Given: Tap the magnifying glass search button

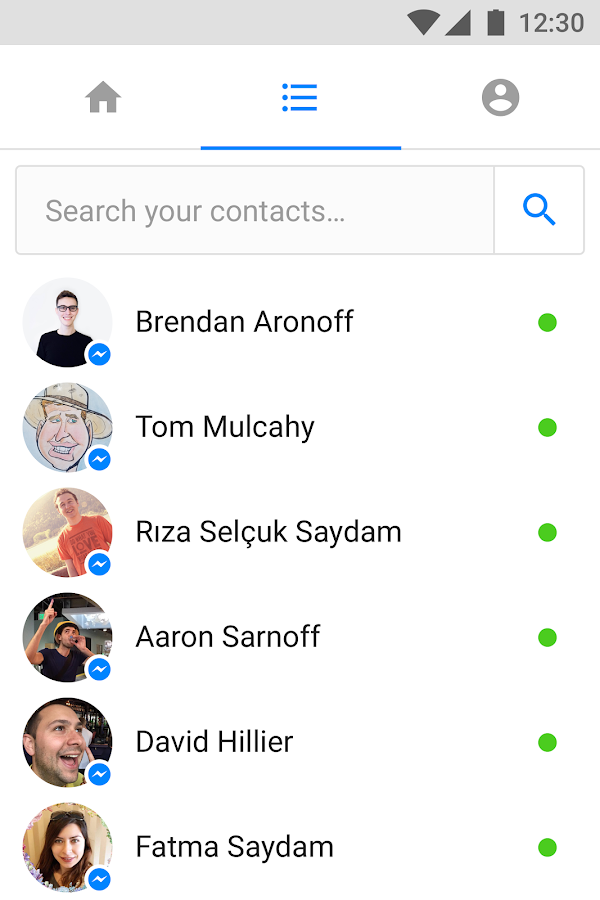Looking at the screenshot, I should click(539, 211).
